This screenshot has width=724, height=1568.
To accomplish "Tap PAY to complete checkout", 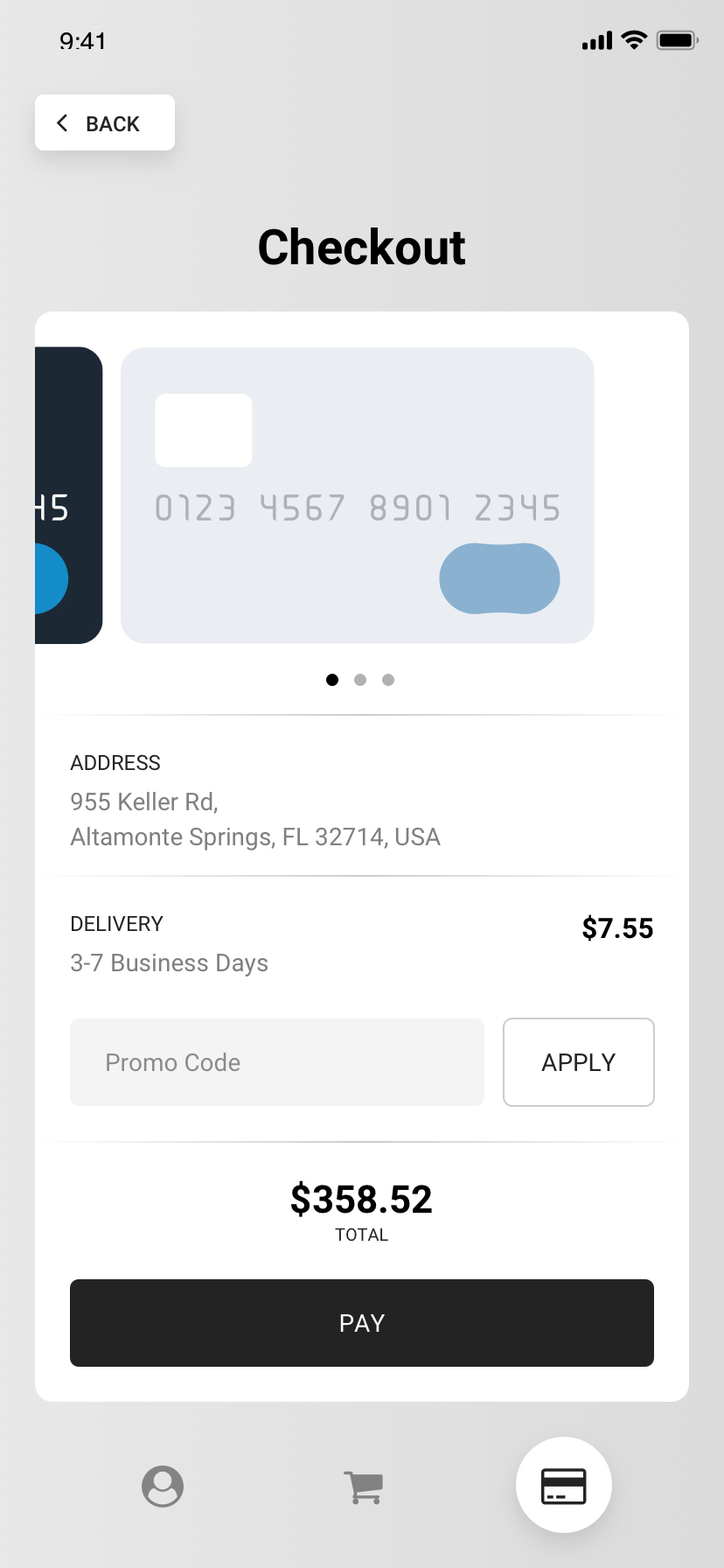I will pyautogui.click(x=362, y=1323).
